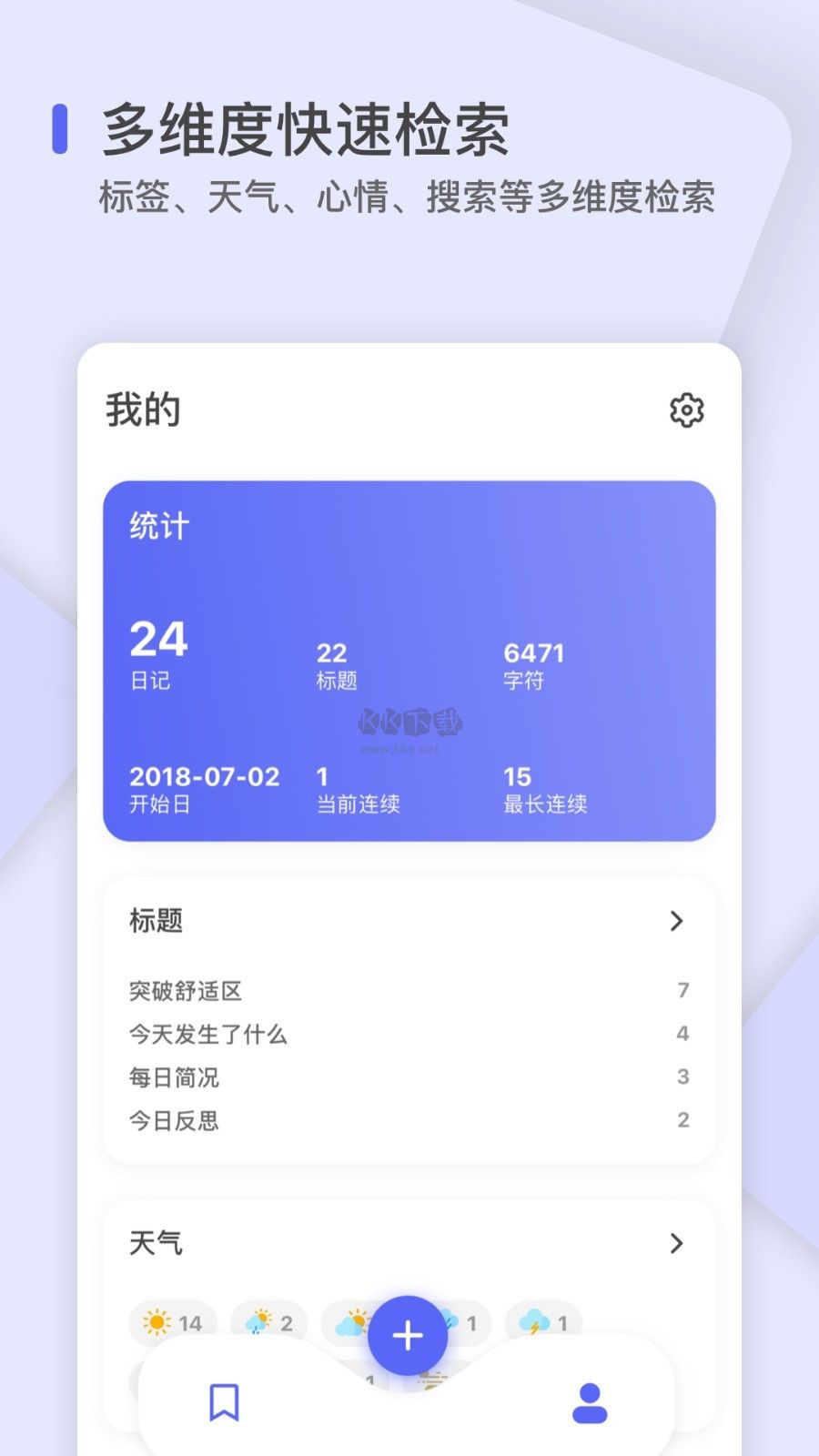Open the settings gear on 我的 page
The width and height of the screenshot is (819, 1456).
coord(684,411)
